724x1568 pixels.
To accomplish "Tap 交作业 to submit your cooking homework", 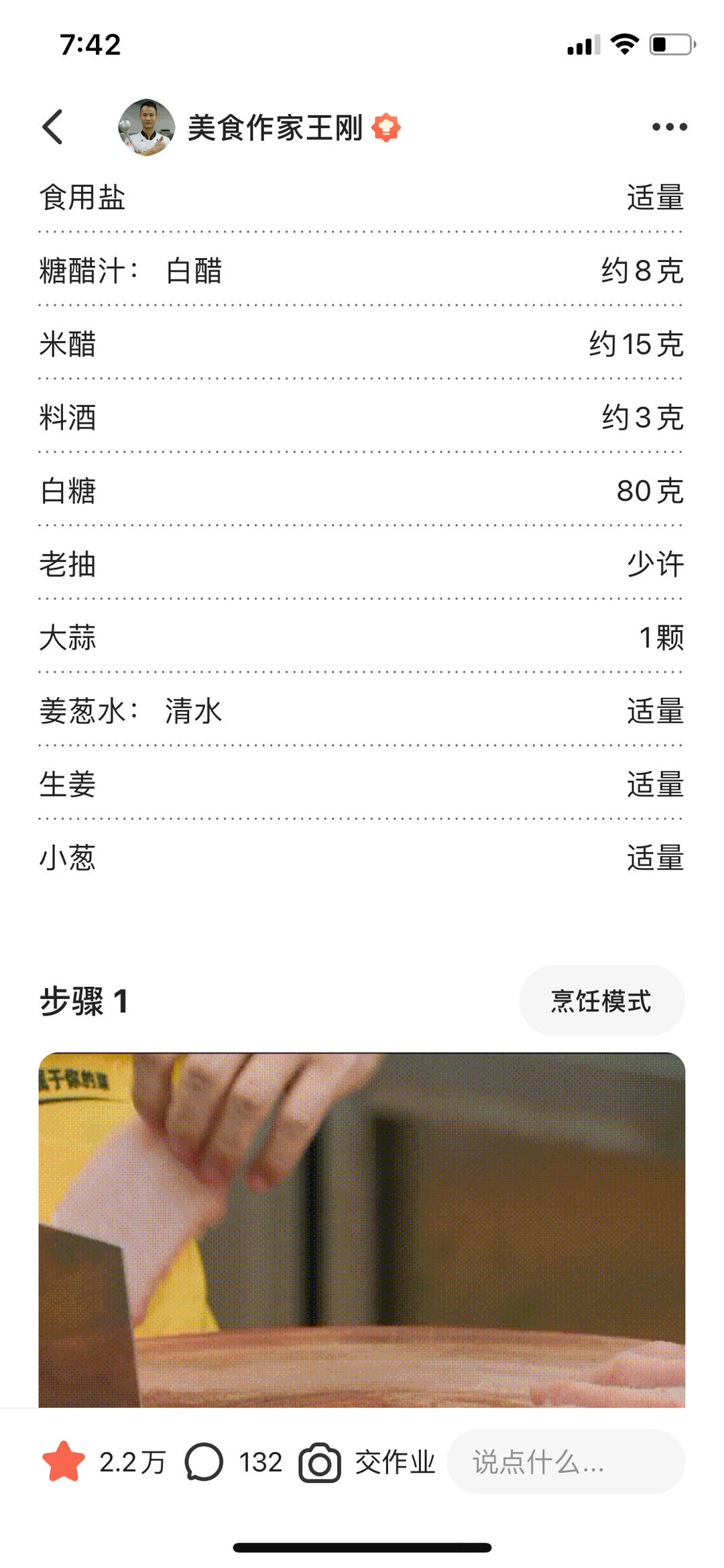I will (394, 1462).
